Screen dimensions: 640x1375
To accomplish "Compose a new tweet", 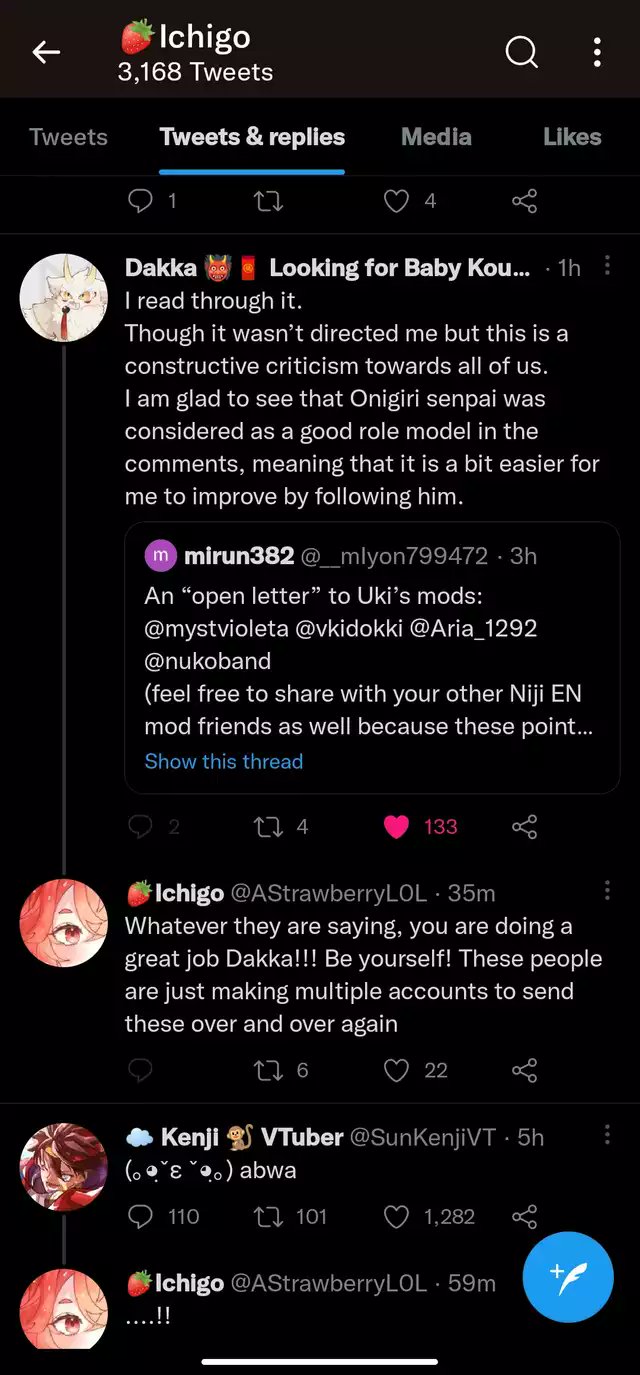I will (568, 1277).
